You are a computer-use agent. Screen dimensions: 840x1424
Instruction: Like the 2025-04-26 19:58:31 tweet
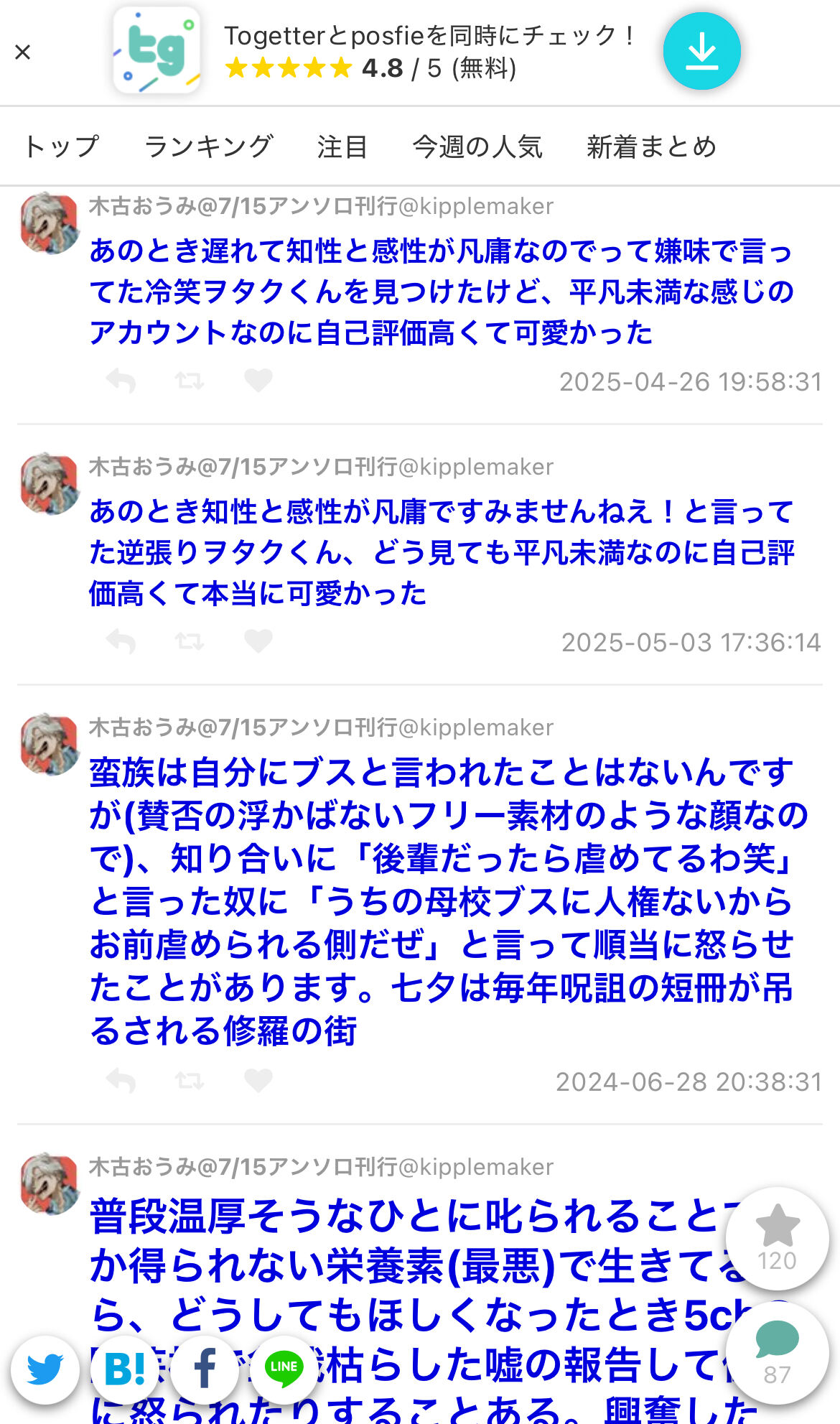[258, 381]
